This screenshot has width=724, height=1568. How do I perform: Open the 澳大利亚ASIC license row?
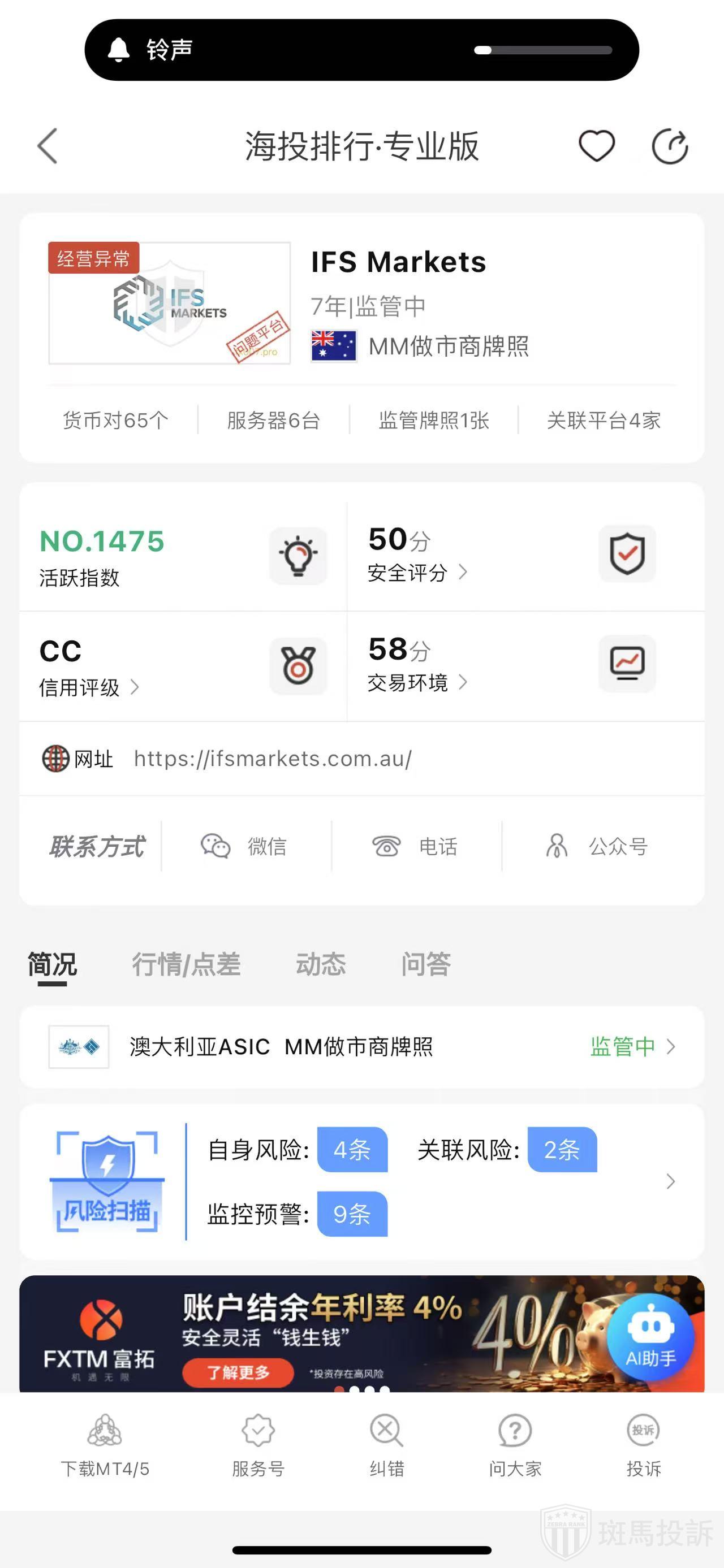[x=361, y=1046]
